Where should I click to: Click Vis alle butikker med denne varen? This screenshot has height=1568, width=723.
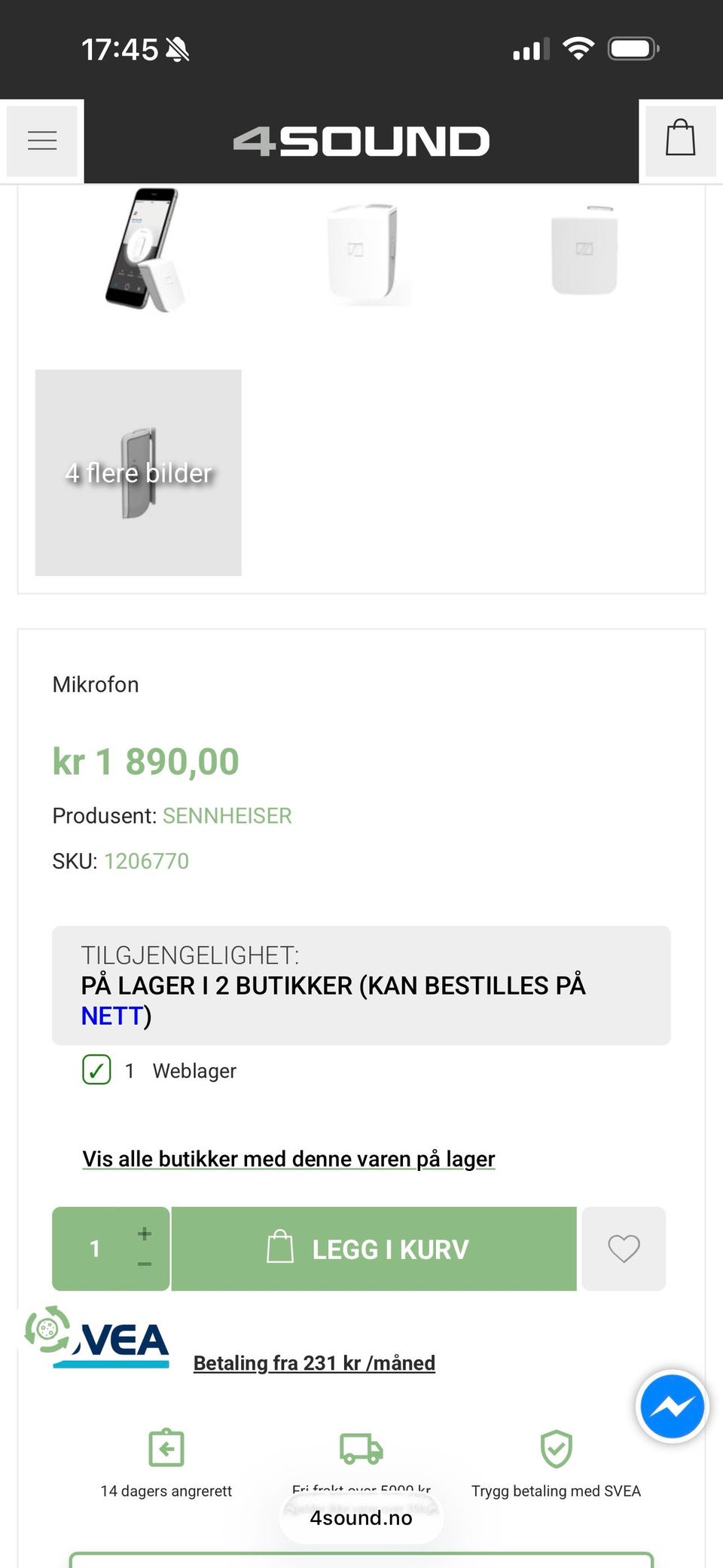tap(288, 1158)
